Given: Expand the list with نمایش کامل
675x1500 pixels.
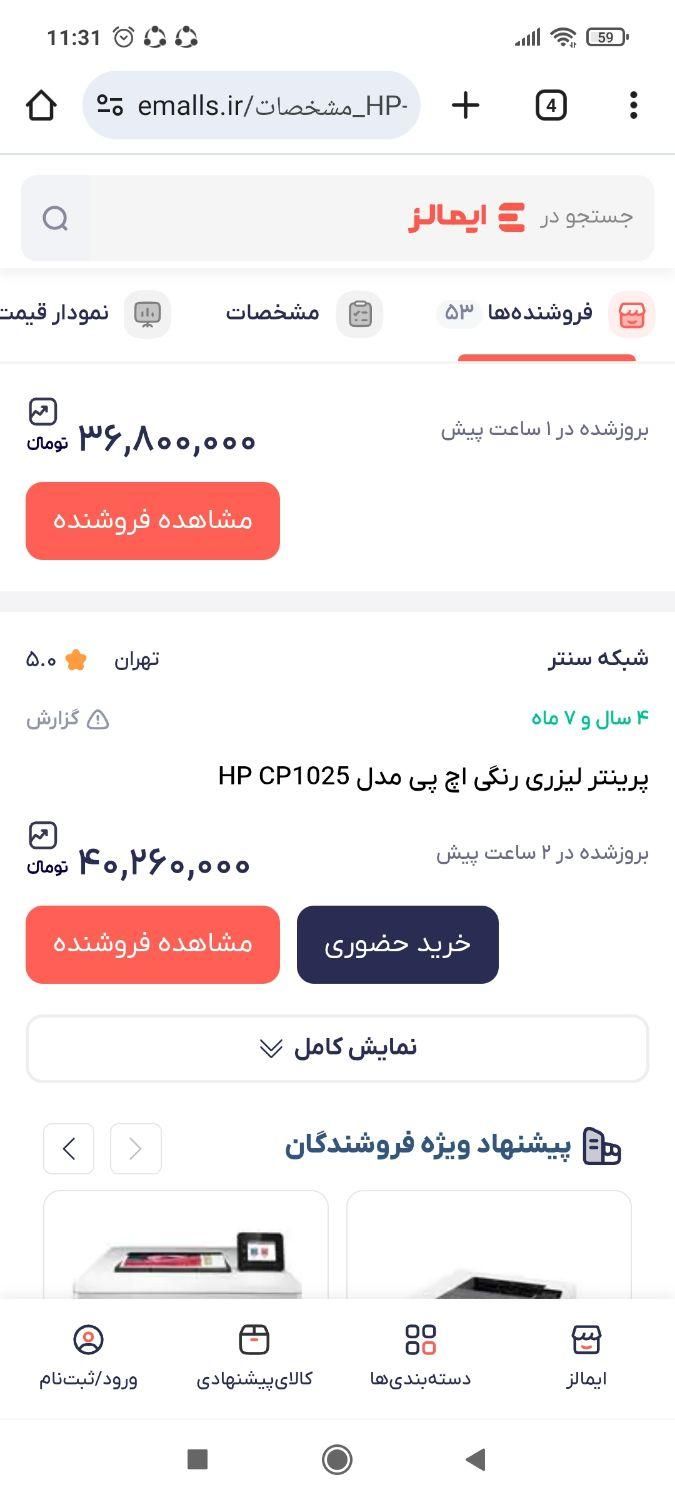Looking at the screenshot, I should click(x=337, y=1048).
